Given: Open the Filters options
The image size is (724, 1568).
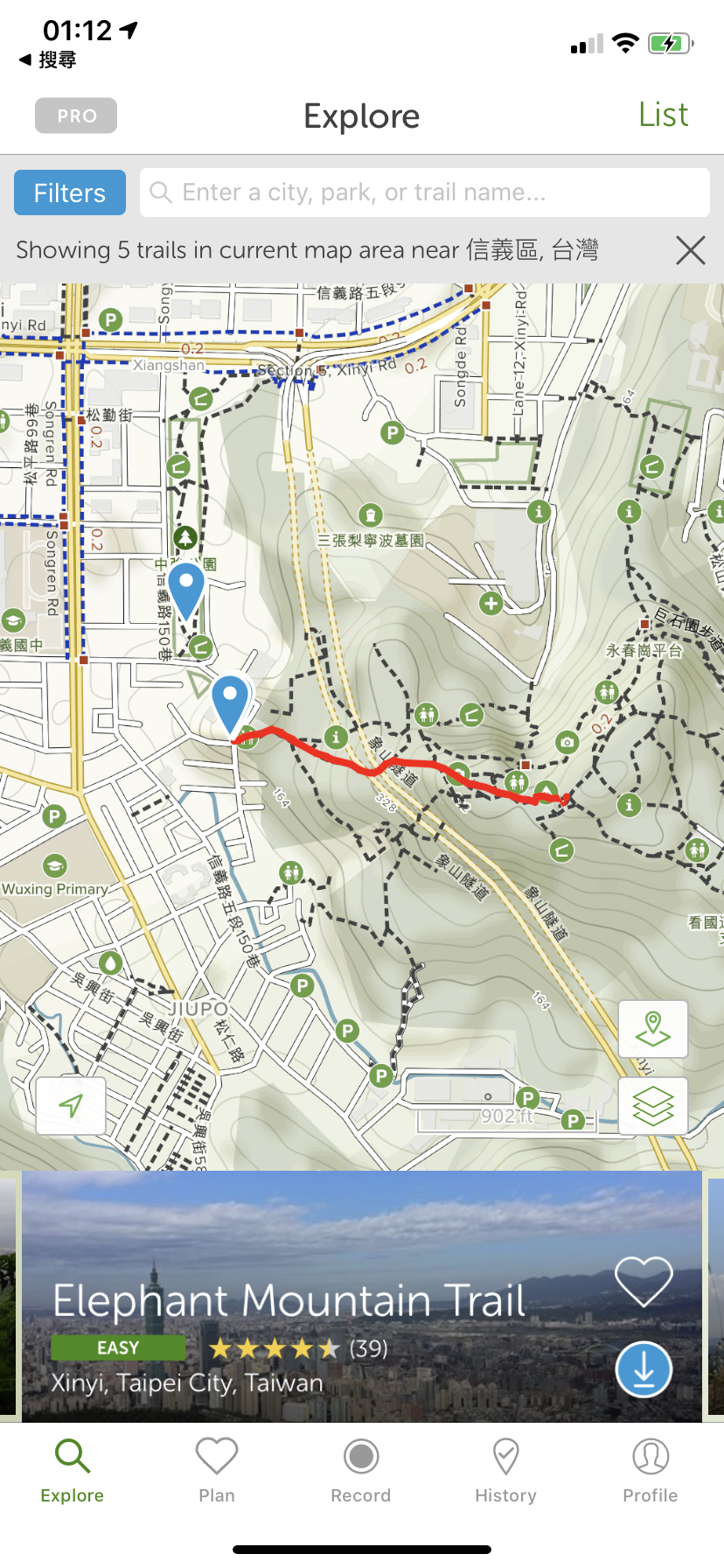Looking at the screenshot, I should [70, 192].
